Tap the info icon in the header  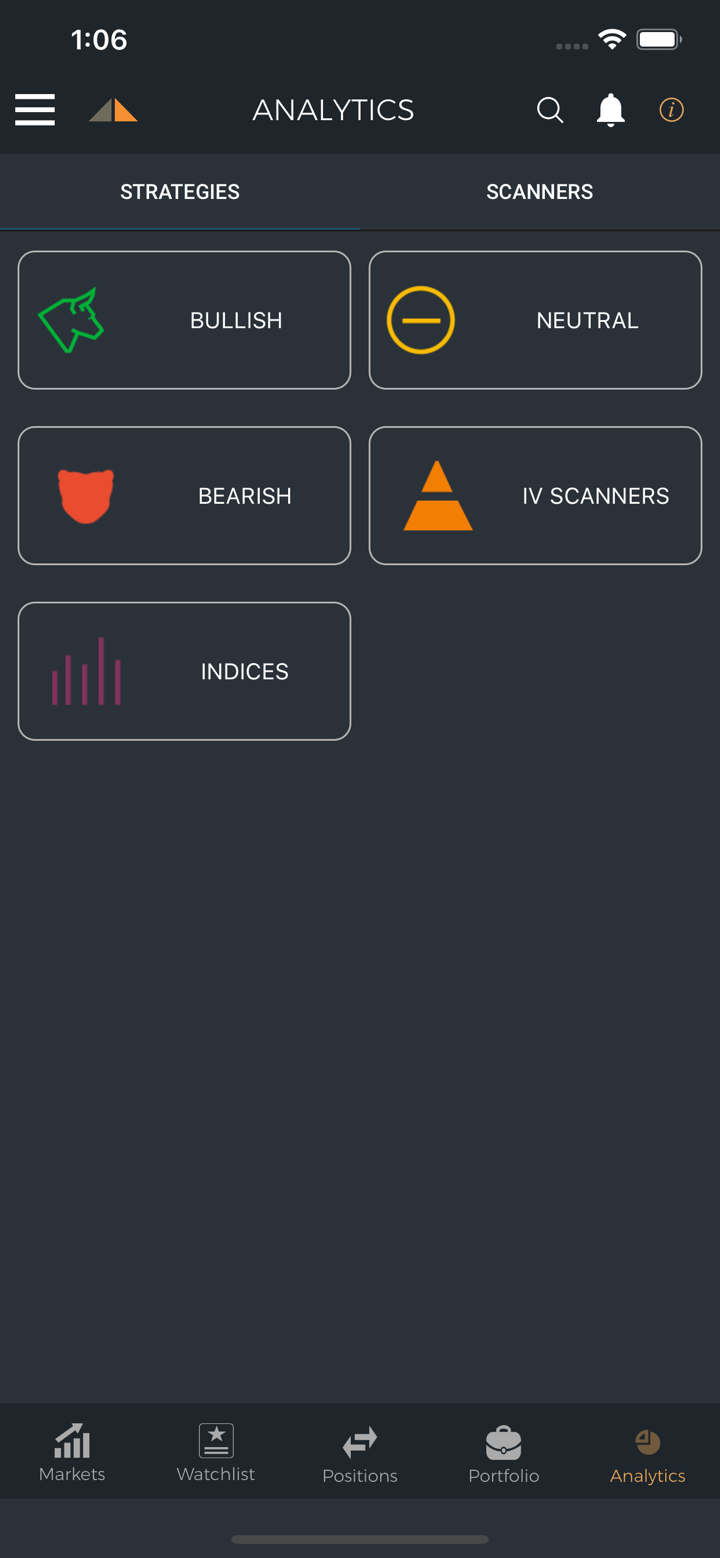coord(671,110)
